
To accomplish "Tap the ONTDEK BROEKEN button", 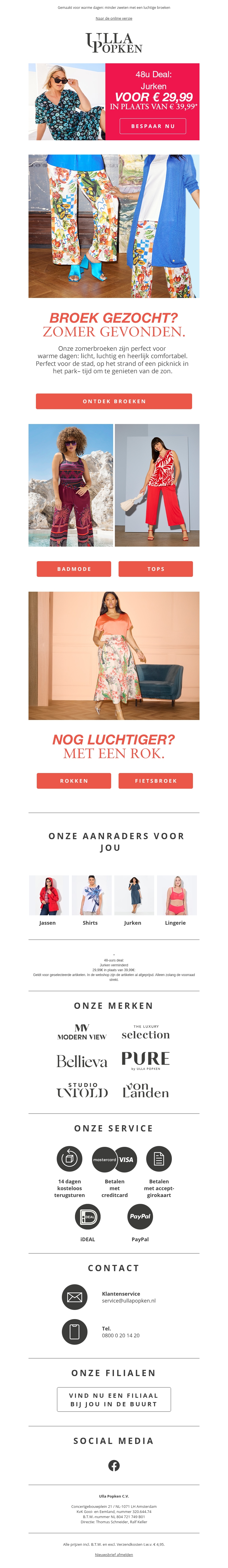I will click(114, 401).
